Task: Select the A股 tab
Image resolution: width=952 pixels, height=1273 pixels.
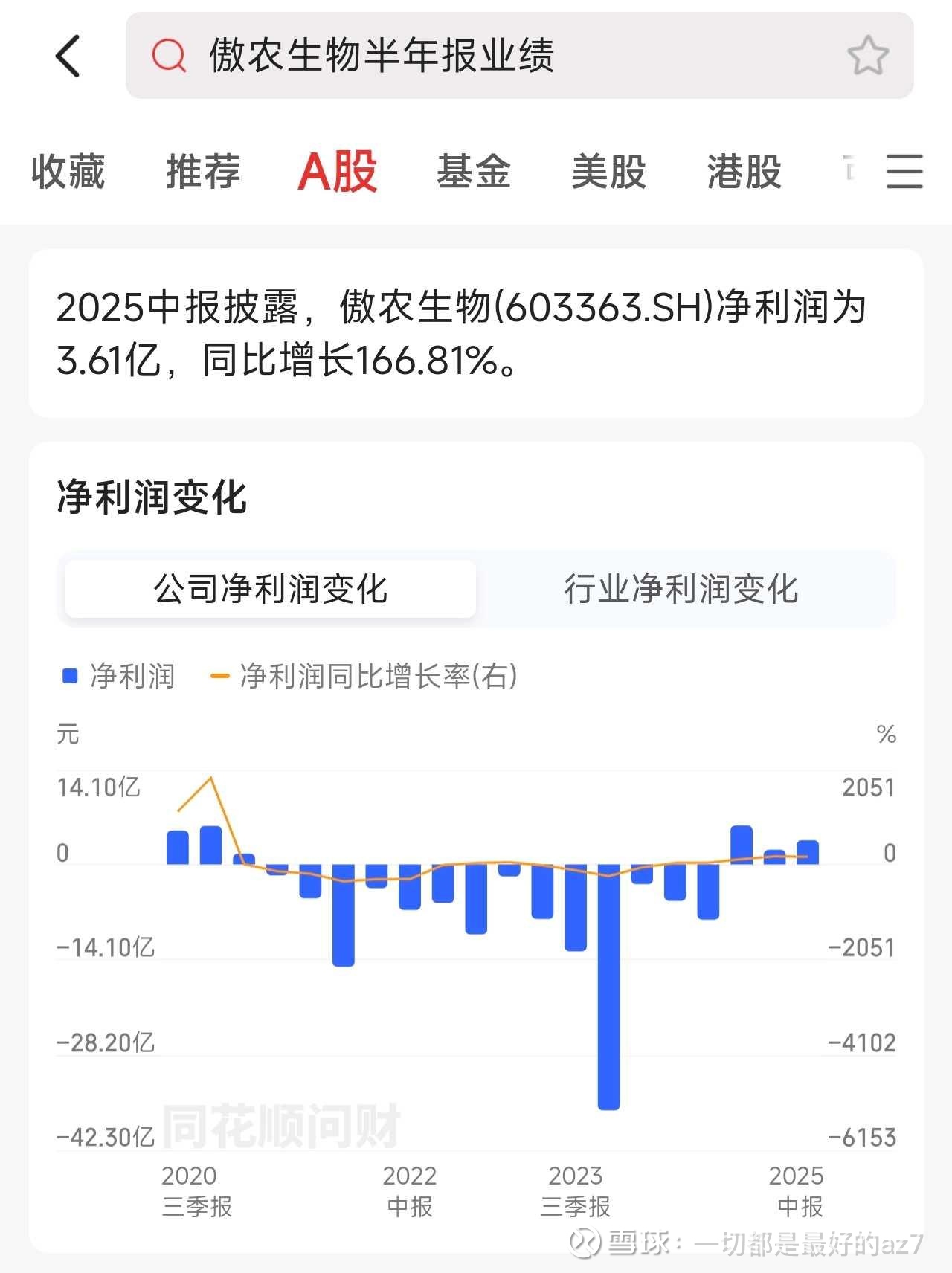Action: click(338, 172)
